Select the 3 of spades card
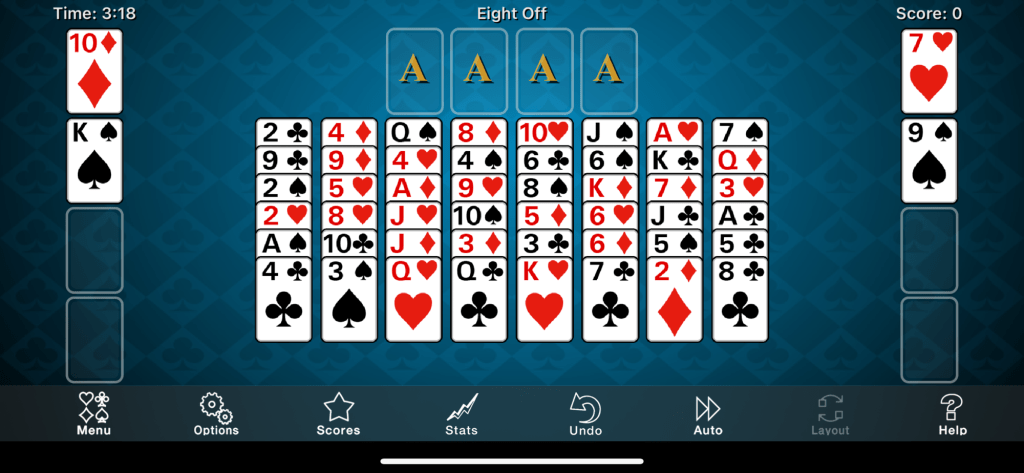 pos(349,300)
